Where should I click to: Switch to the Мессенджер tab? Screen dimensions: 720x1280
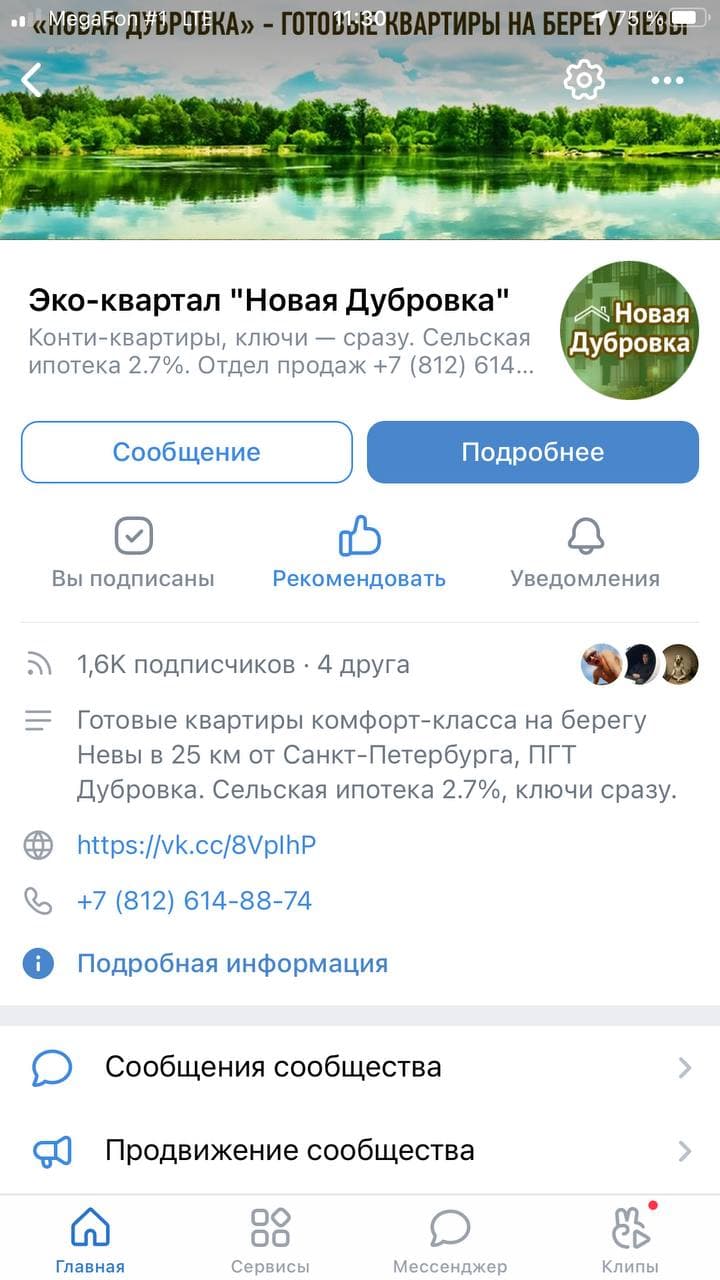click(x=450, y=1240)
